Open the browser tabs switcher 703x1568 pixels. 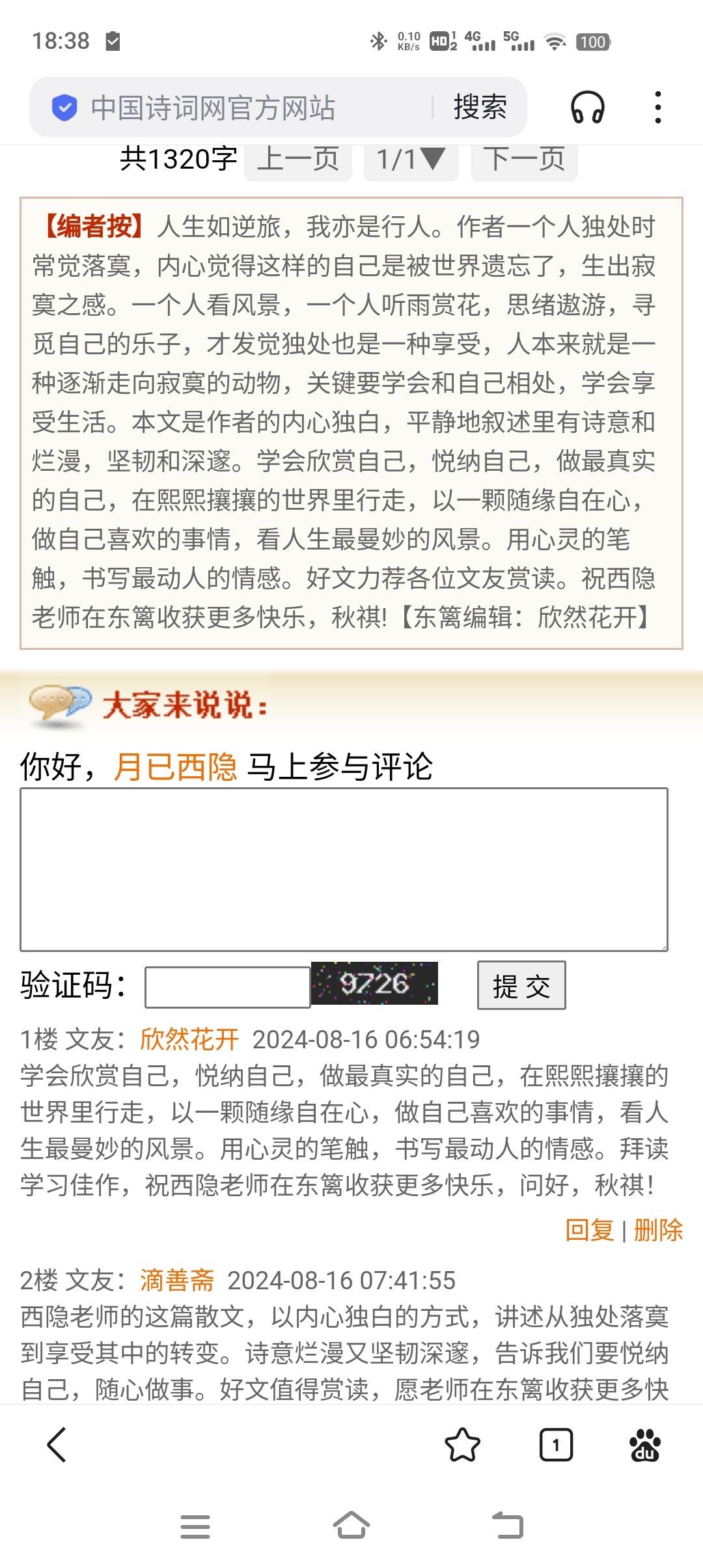[x=556, y=1445]
